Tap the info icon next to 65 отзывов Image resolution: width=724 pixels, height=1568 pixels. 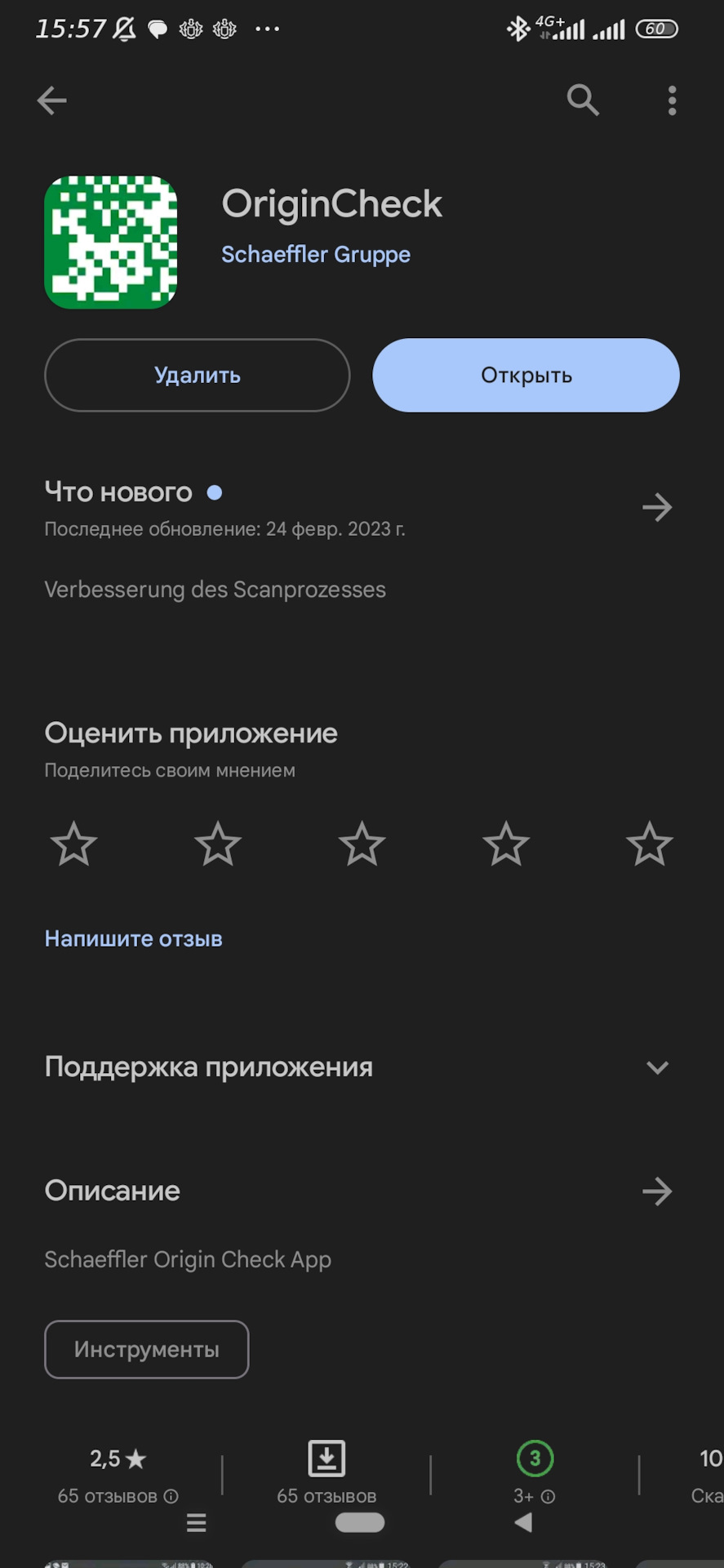click(x=171, y=1497)
